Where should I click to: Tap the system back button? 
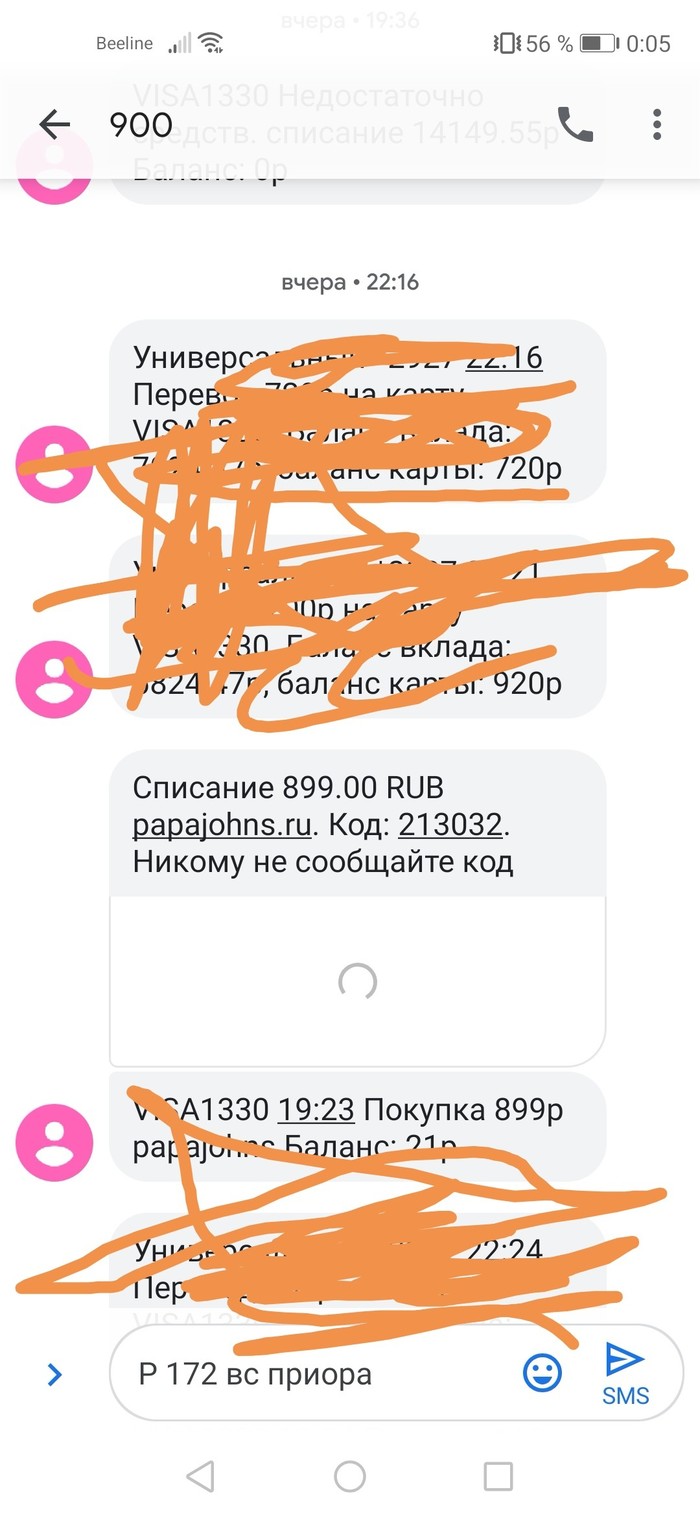coord(201,1475)
